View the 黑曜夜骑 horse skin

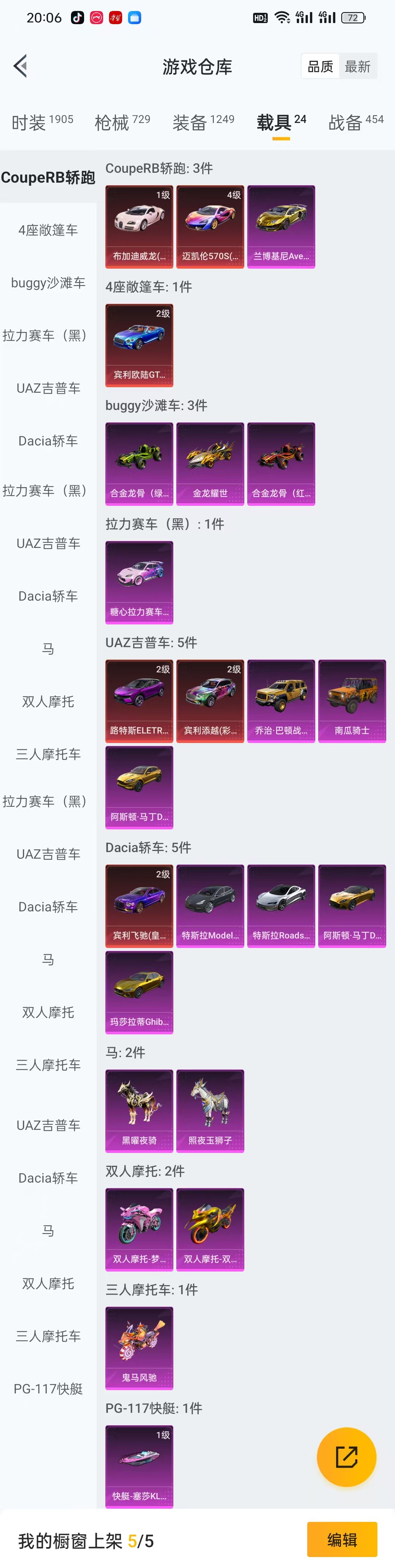(x=139, y=1110)
